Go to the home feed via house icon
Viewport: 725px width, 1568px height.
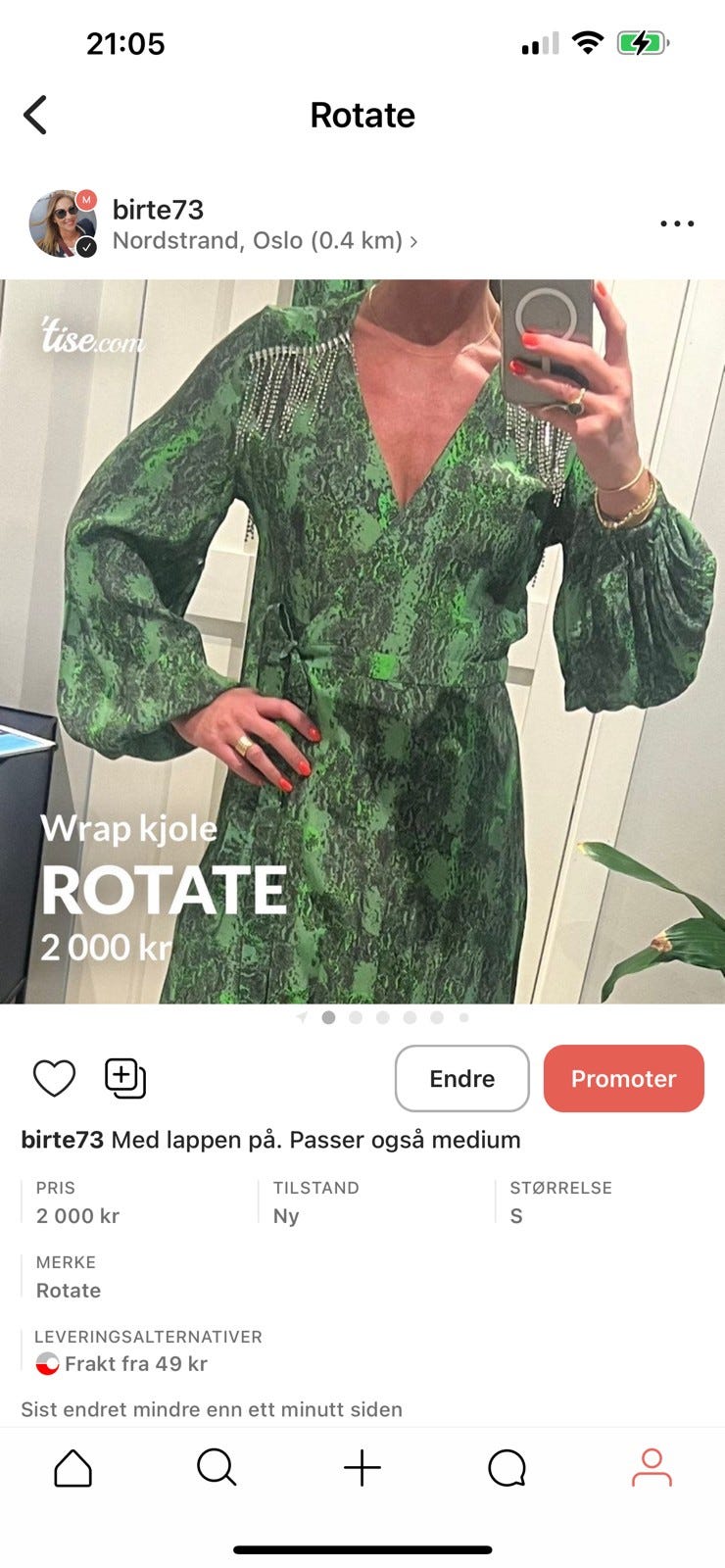pyautogui.click(x=72, y=1467)
